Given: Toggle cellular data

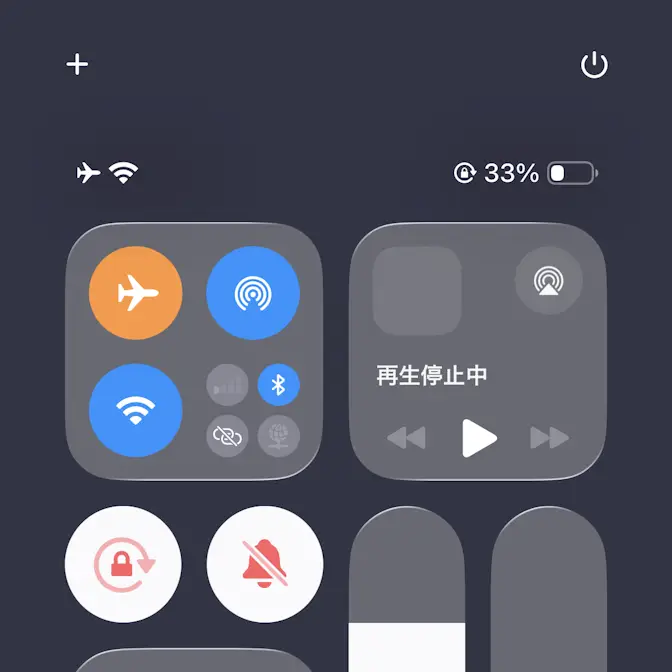Looking at the screenshot, I should pyautogui.click(x=227, y=384).
